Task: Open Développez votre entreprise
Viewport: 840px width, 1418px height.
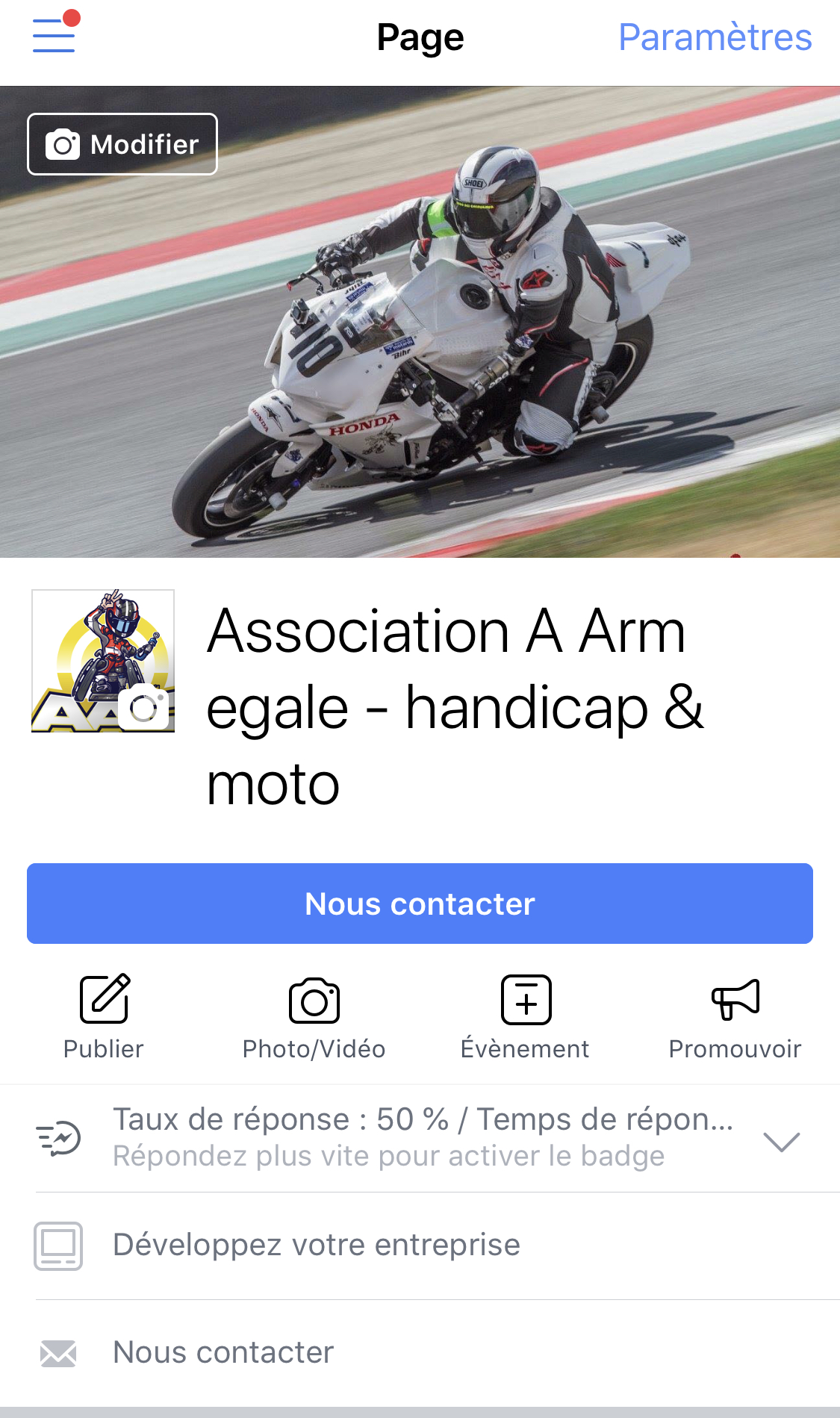Action: coord(317,1245)
